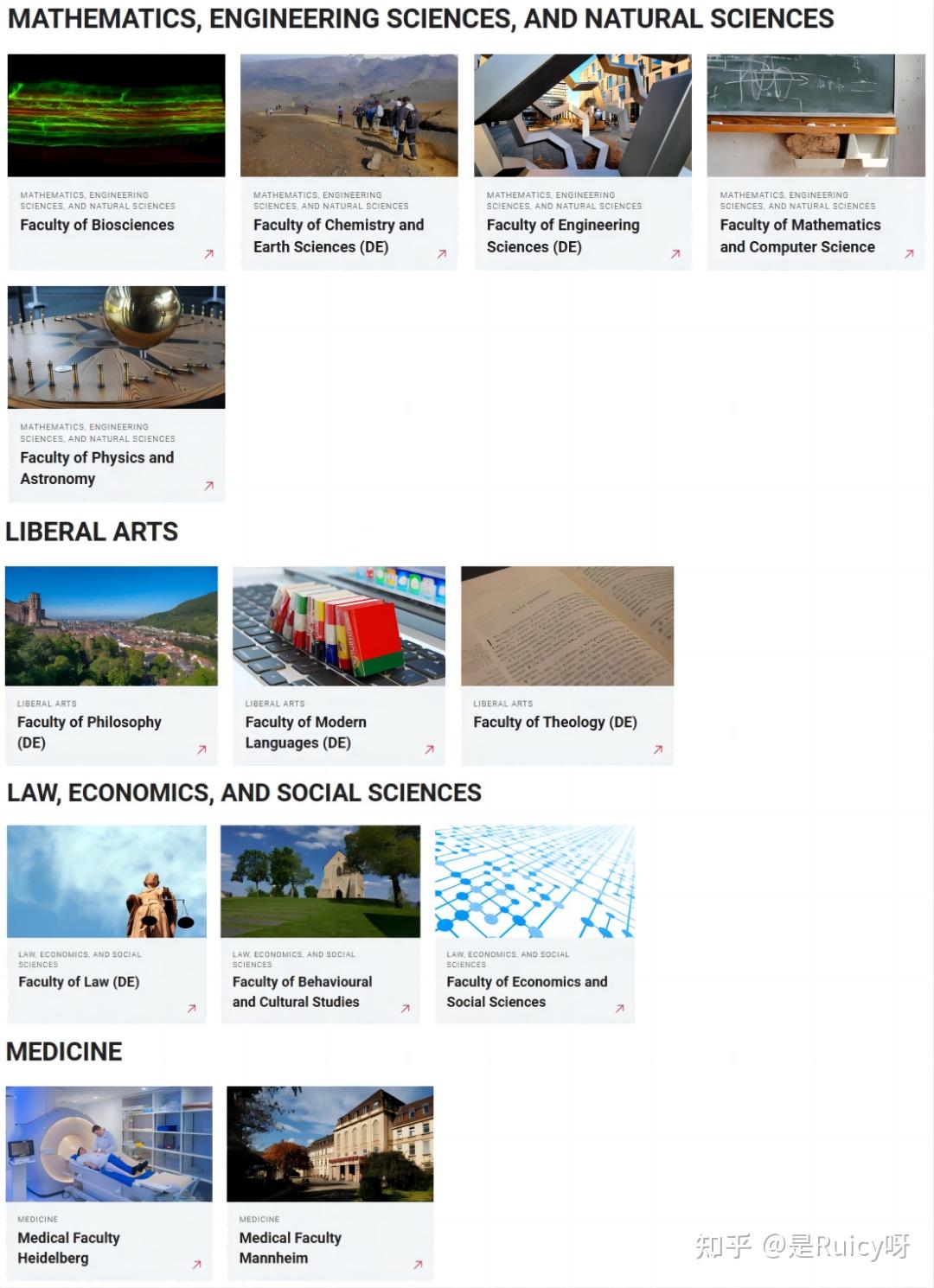
Task: Open the Faculty of Philosophy card
Action: tap(89, 731)
